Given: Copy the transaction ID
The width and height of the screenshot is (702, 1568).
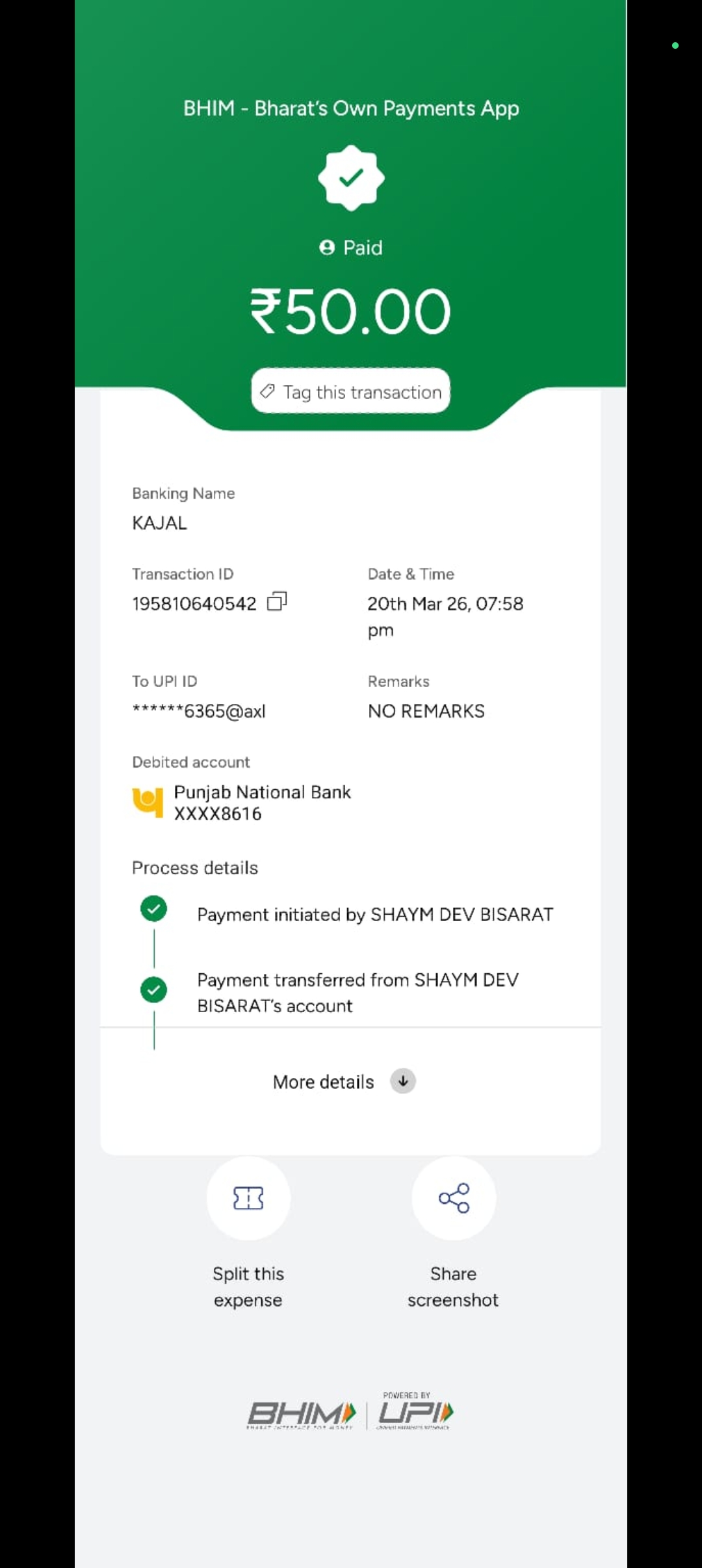Looking at the screenshot, I should pyautogui.click(x=277, y=602).
